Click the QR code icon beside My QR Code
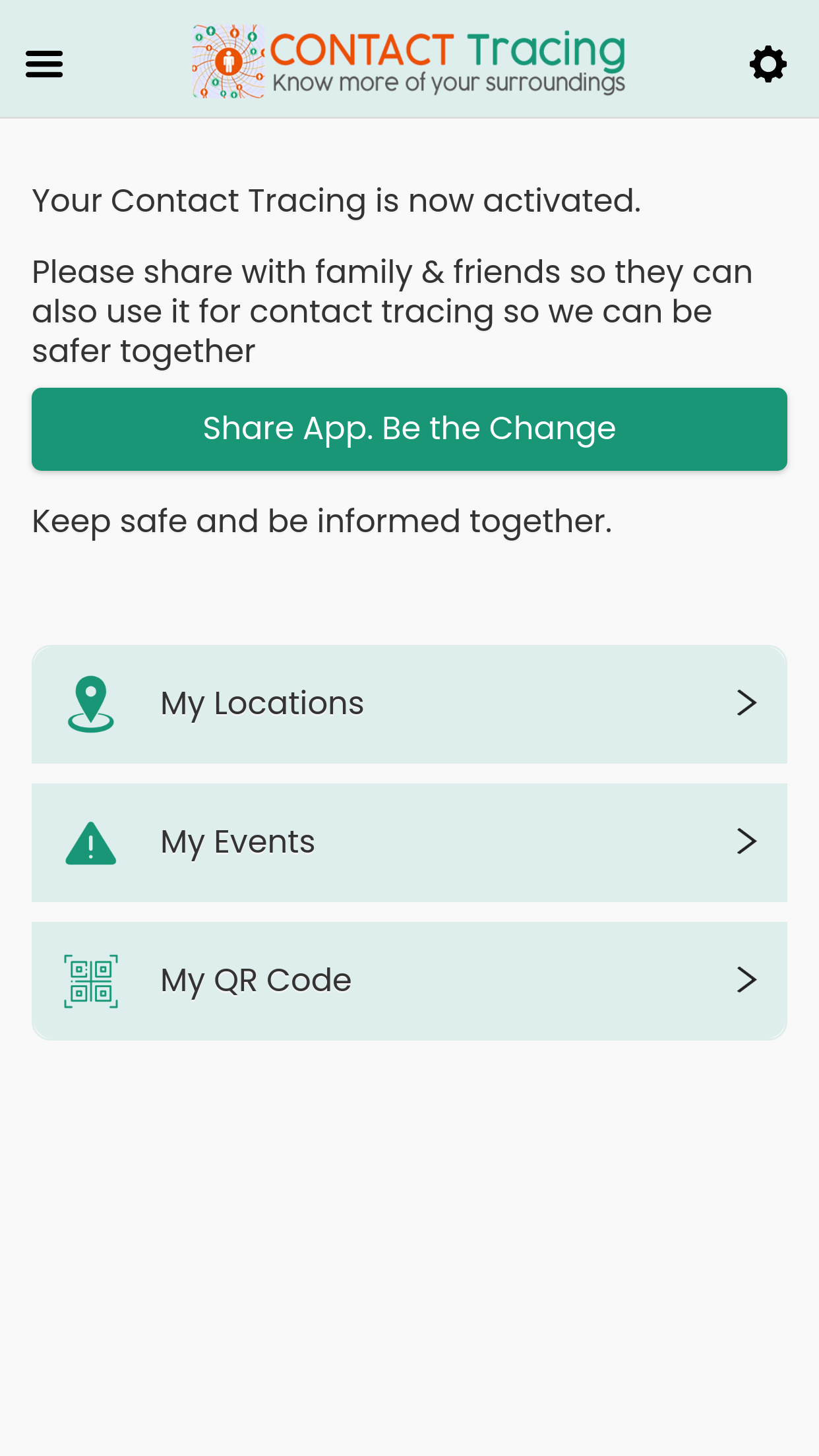The height and width of the screenshot is (1456, 819). pos(90,980)
